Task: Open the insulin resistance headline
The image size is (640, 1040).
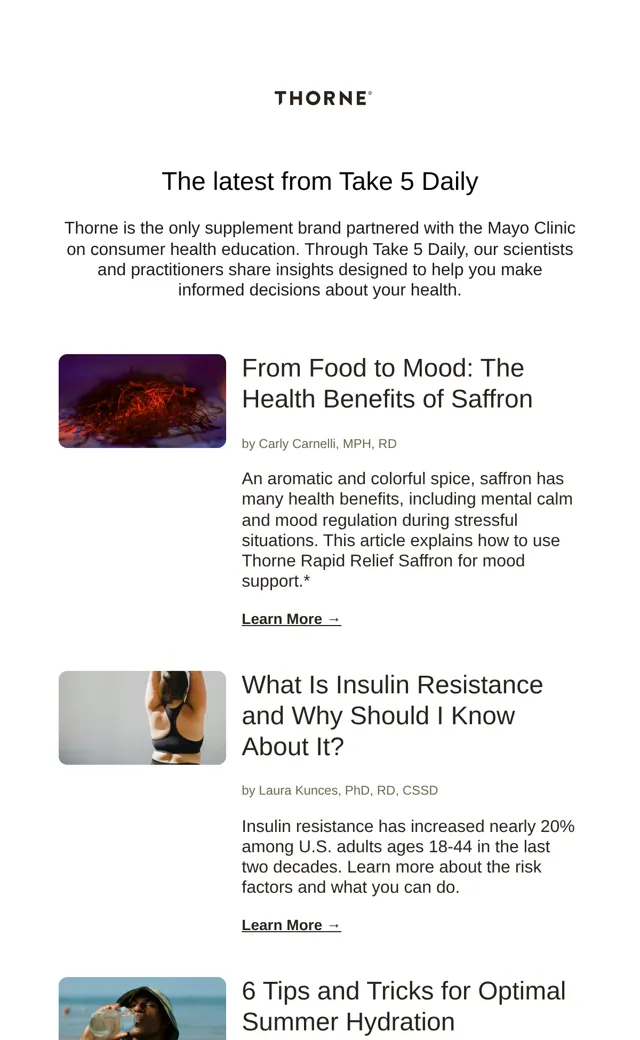Action: (393, 716)
